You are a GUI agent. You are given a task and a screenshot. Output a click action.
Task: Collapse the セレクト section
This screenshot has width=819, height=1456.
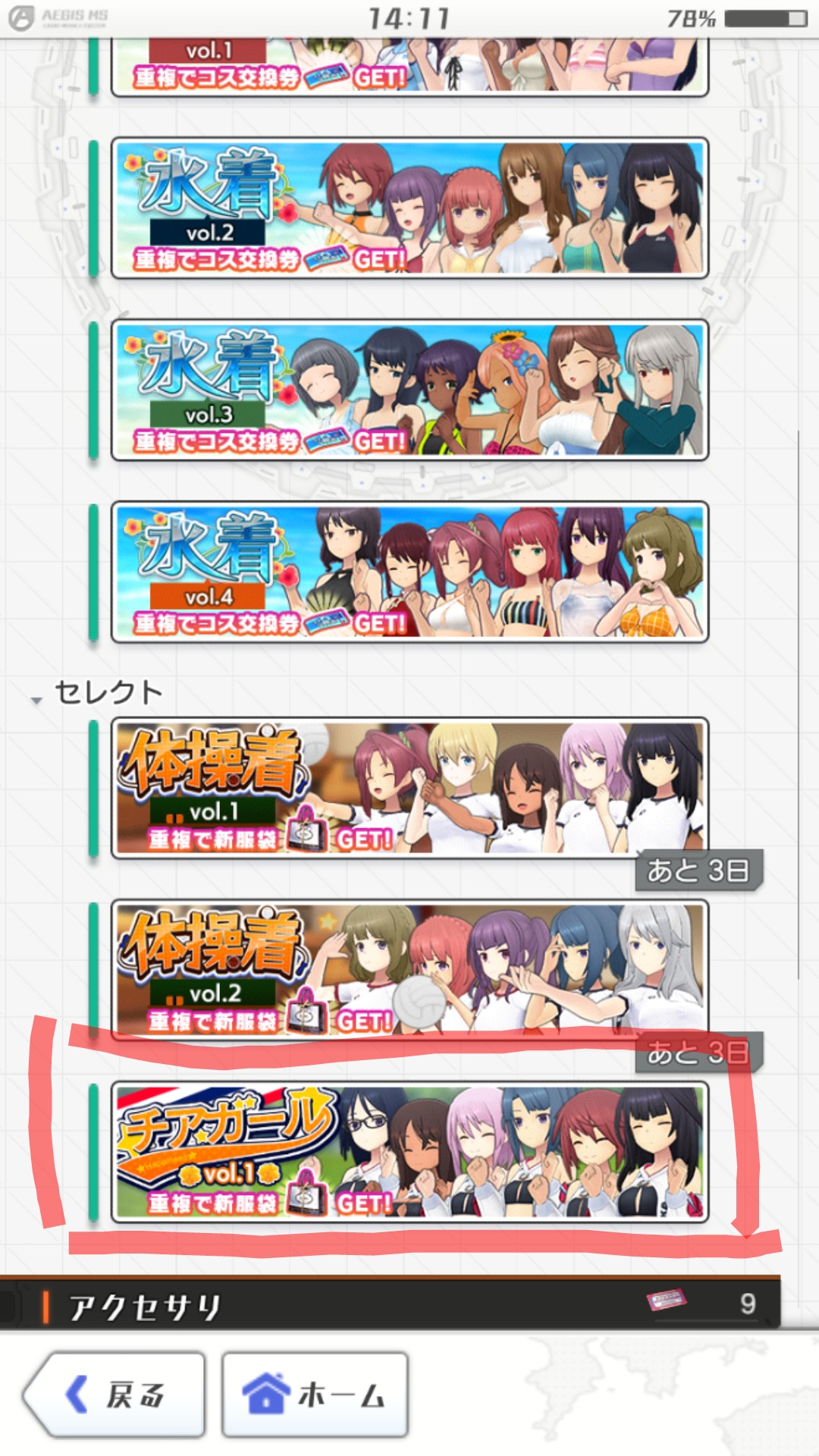97,693
